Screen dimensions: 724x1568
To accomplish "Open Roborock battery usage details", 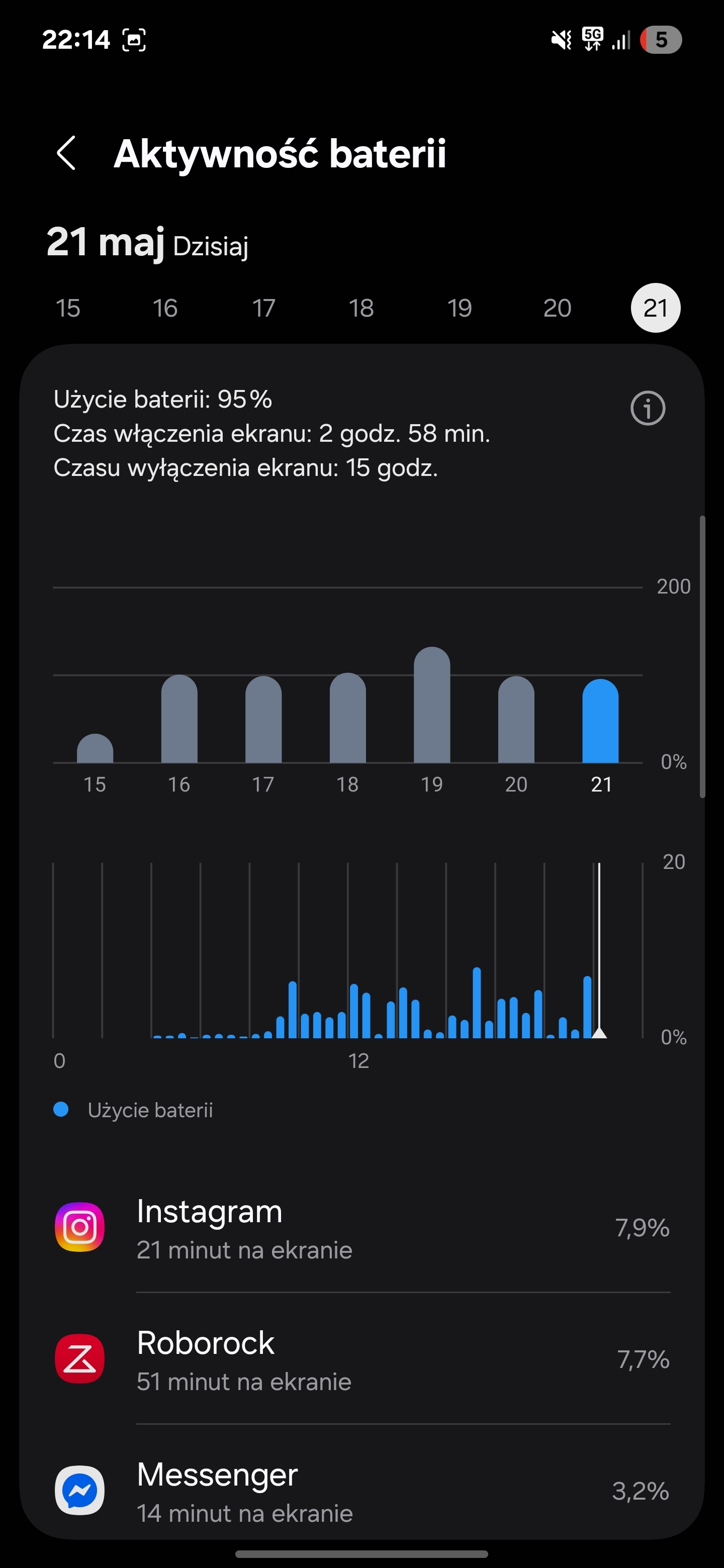I will [363, 1358].
